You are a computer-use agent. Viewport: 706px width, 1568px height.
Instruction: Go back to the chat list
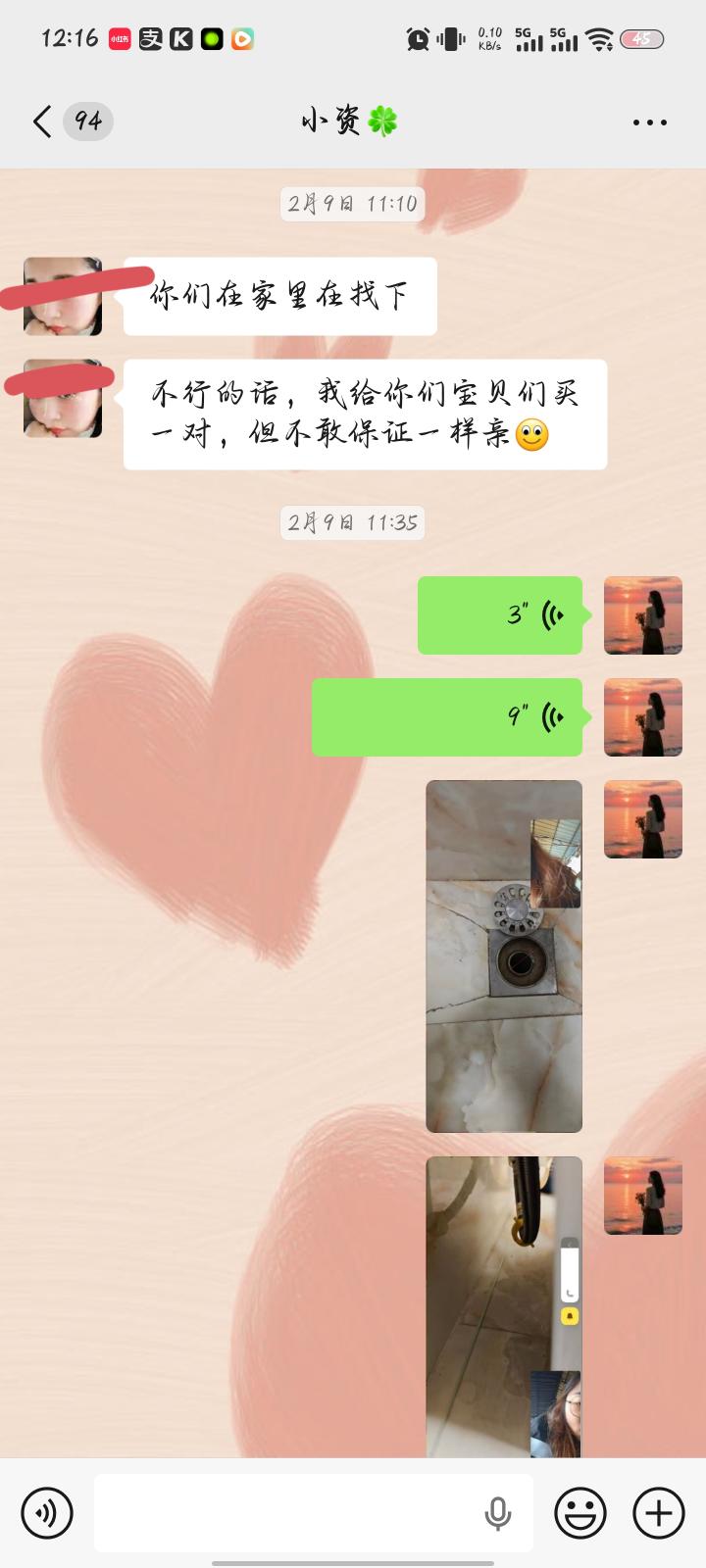[42, 122]
